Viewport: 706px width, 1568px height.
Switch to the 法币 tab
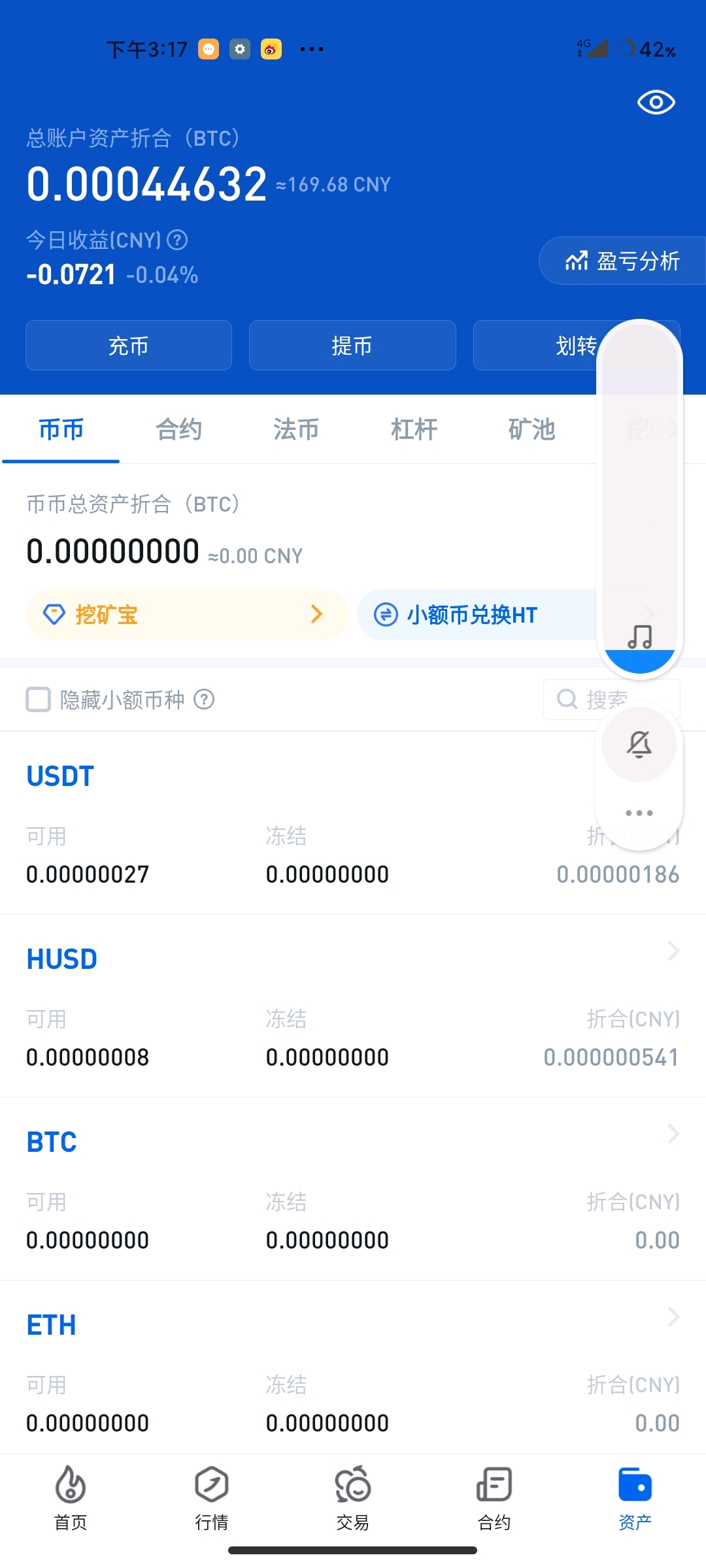pos(296,429)
